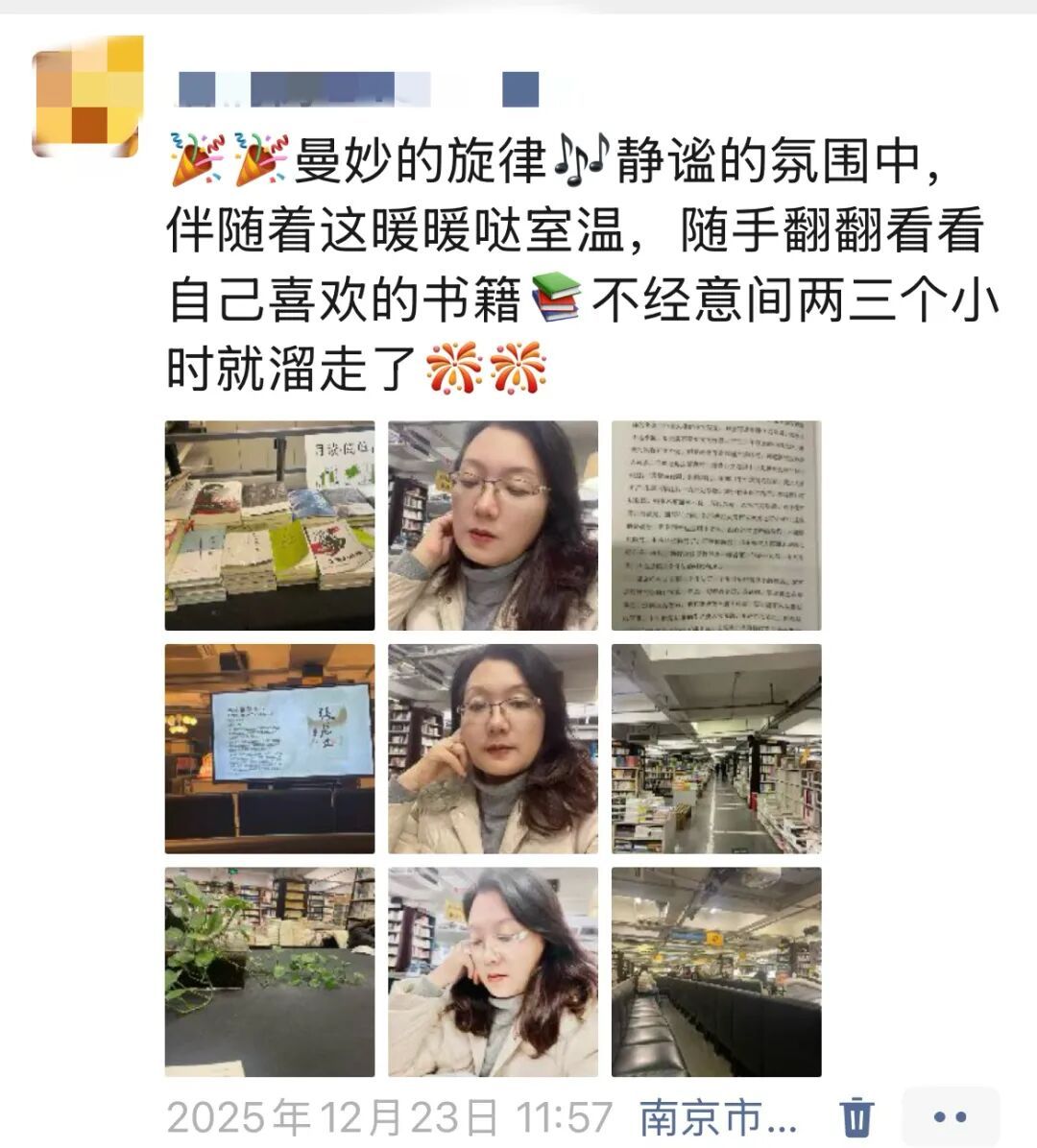
Task: Open the selfie in the top row
Action: point(493,525)
